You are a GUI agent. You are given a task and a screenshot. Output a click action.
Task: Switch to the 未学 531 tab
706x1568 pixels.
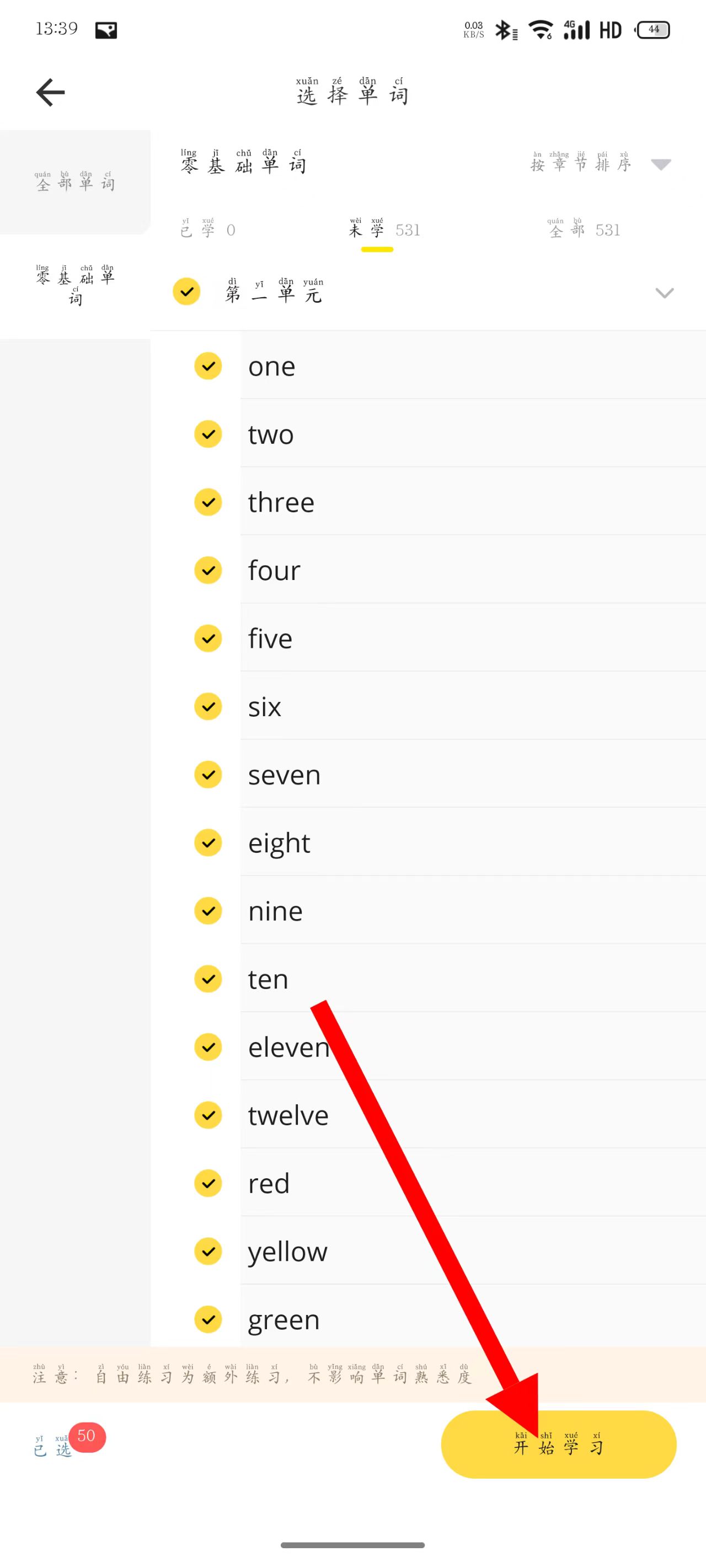click(384, 229)
